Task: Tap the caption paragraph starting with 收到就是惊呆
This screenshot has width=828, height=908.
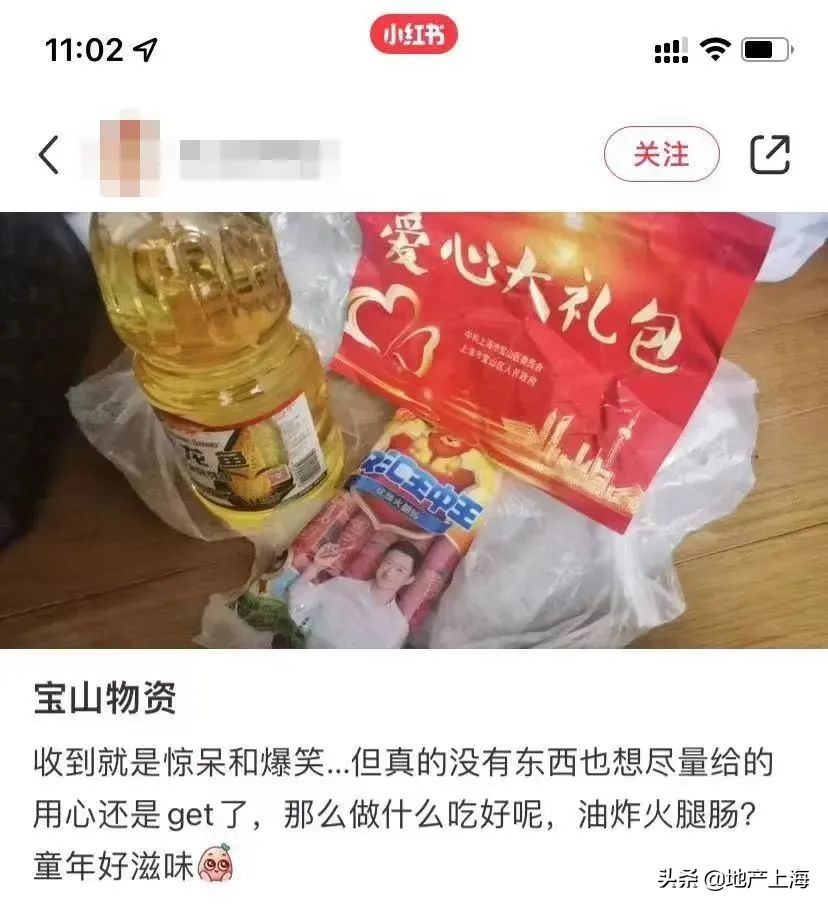Action: click(x=400, y=765)
